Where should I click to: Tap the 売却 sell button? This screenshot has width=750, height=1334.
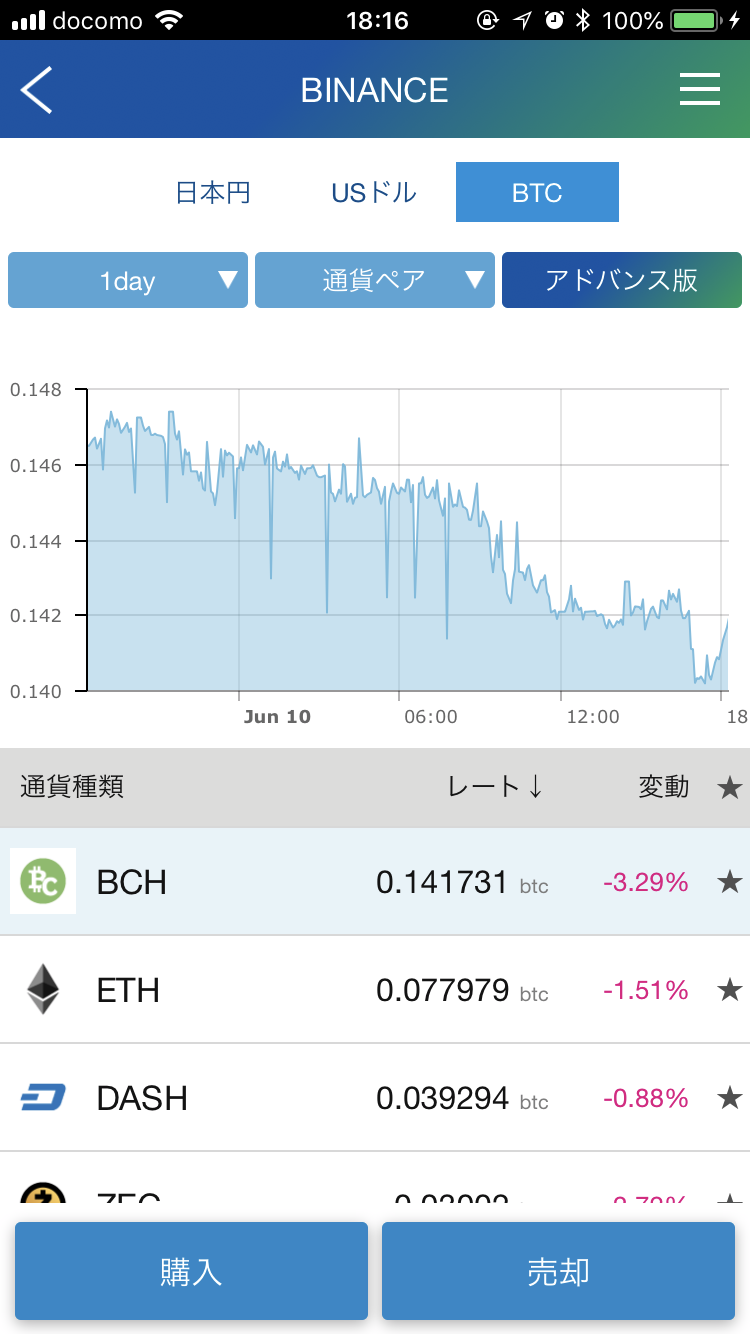pyautogui.click(x=558, y=1271)
